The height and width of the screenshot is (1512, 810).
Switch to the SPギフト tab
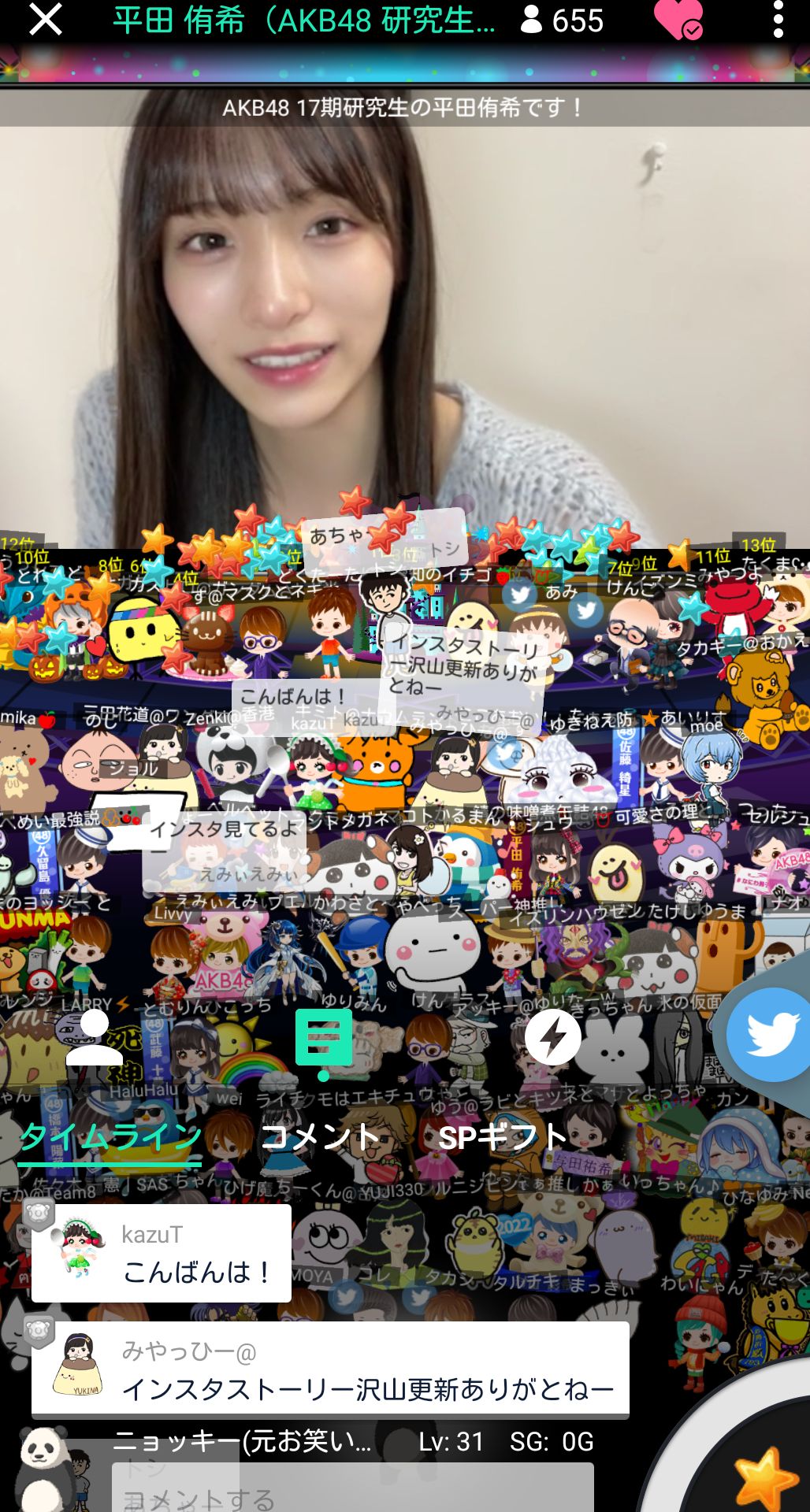(x=503, y=1137)
